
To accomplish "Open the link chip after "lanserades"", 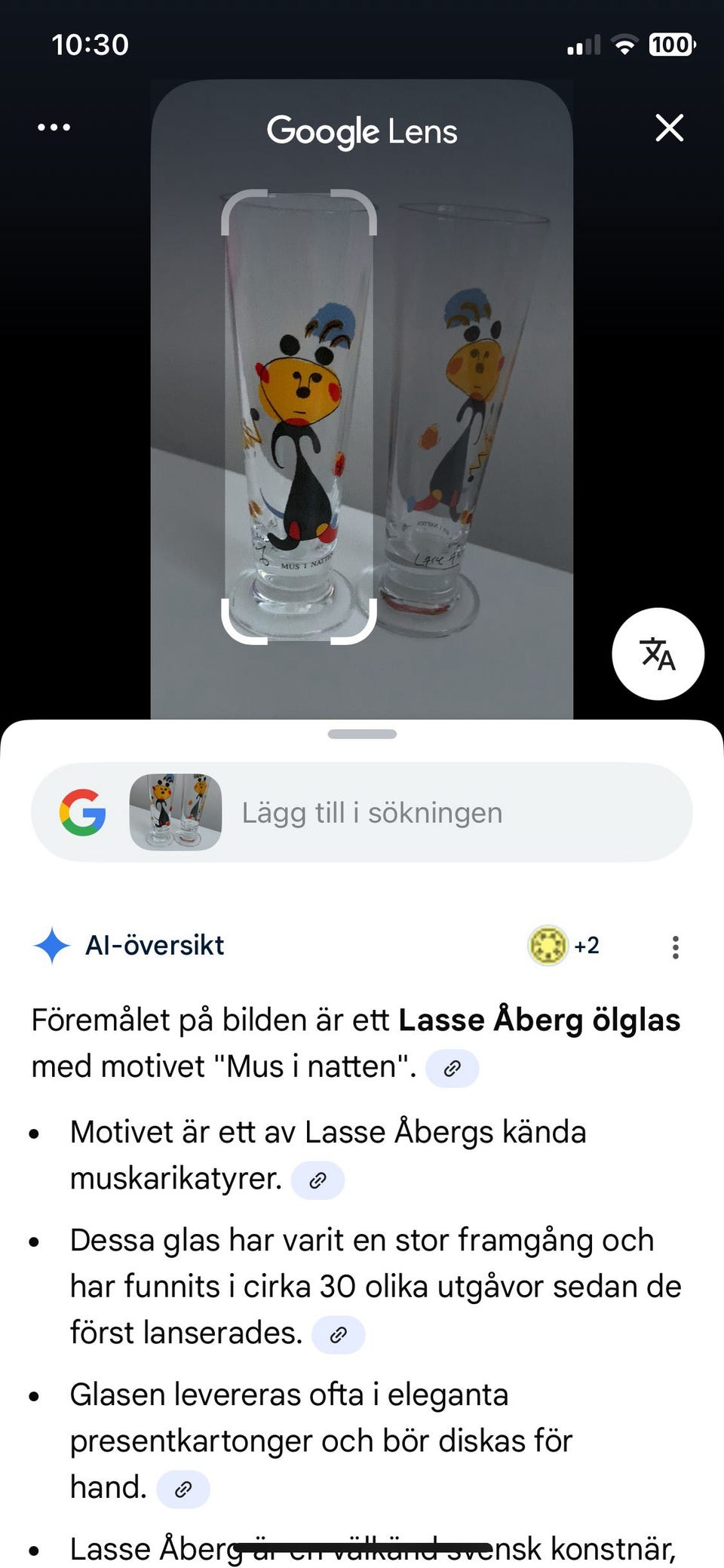I will point(337,1333).
